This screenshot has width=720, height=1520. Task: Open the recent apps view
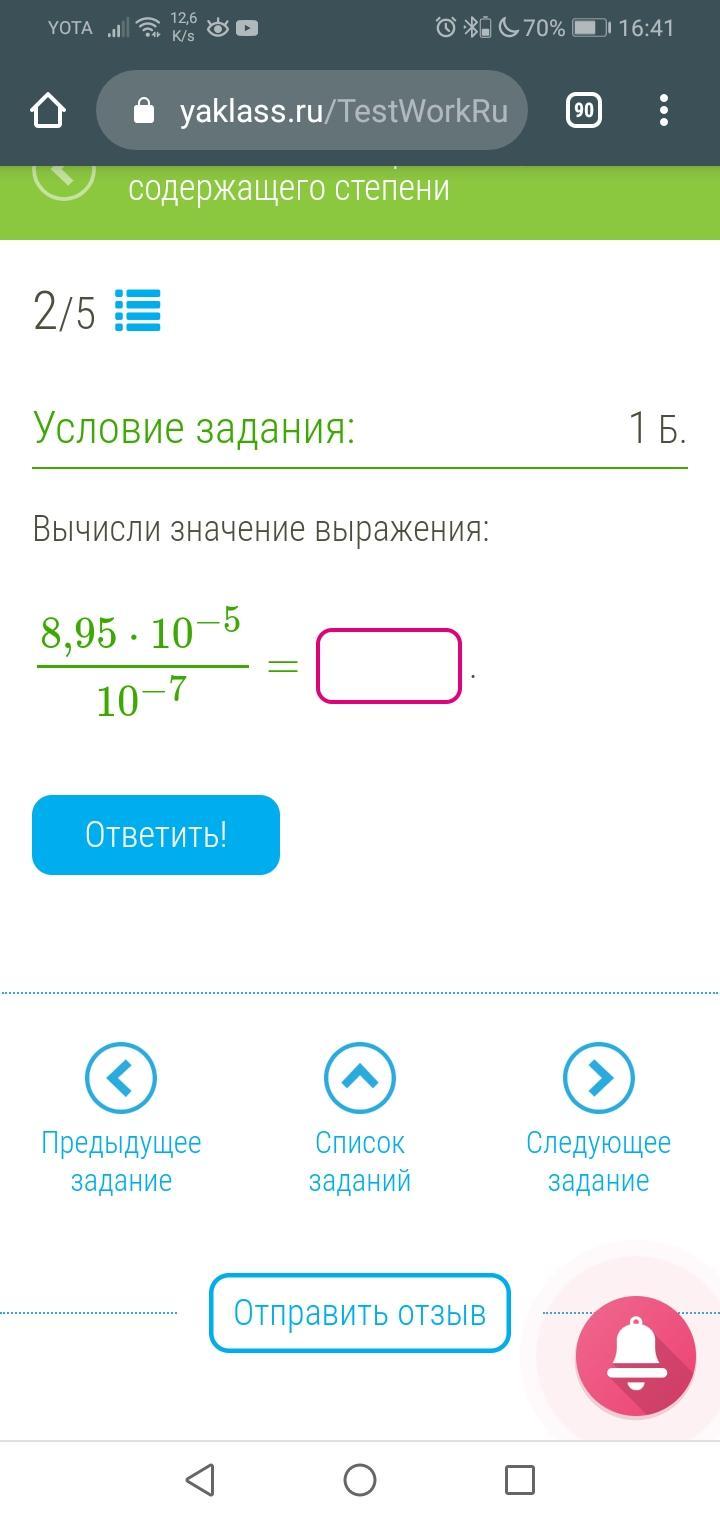tap(520, 1480)
